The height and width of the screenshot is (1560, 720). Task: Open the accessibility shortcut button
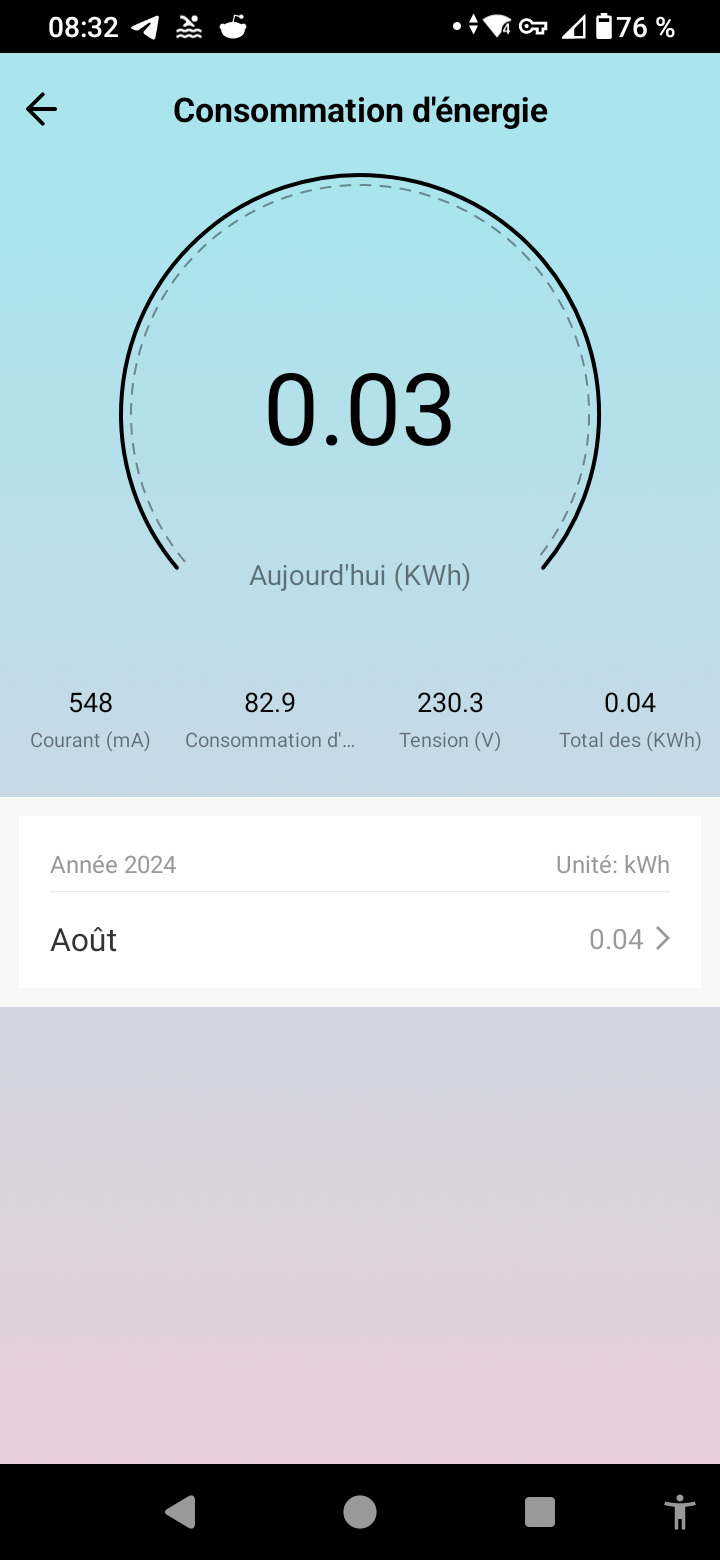pos(680,1512)
